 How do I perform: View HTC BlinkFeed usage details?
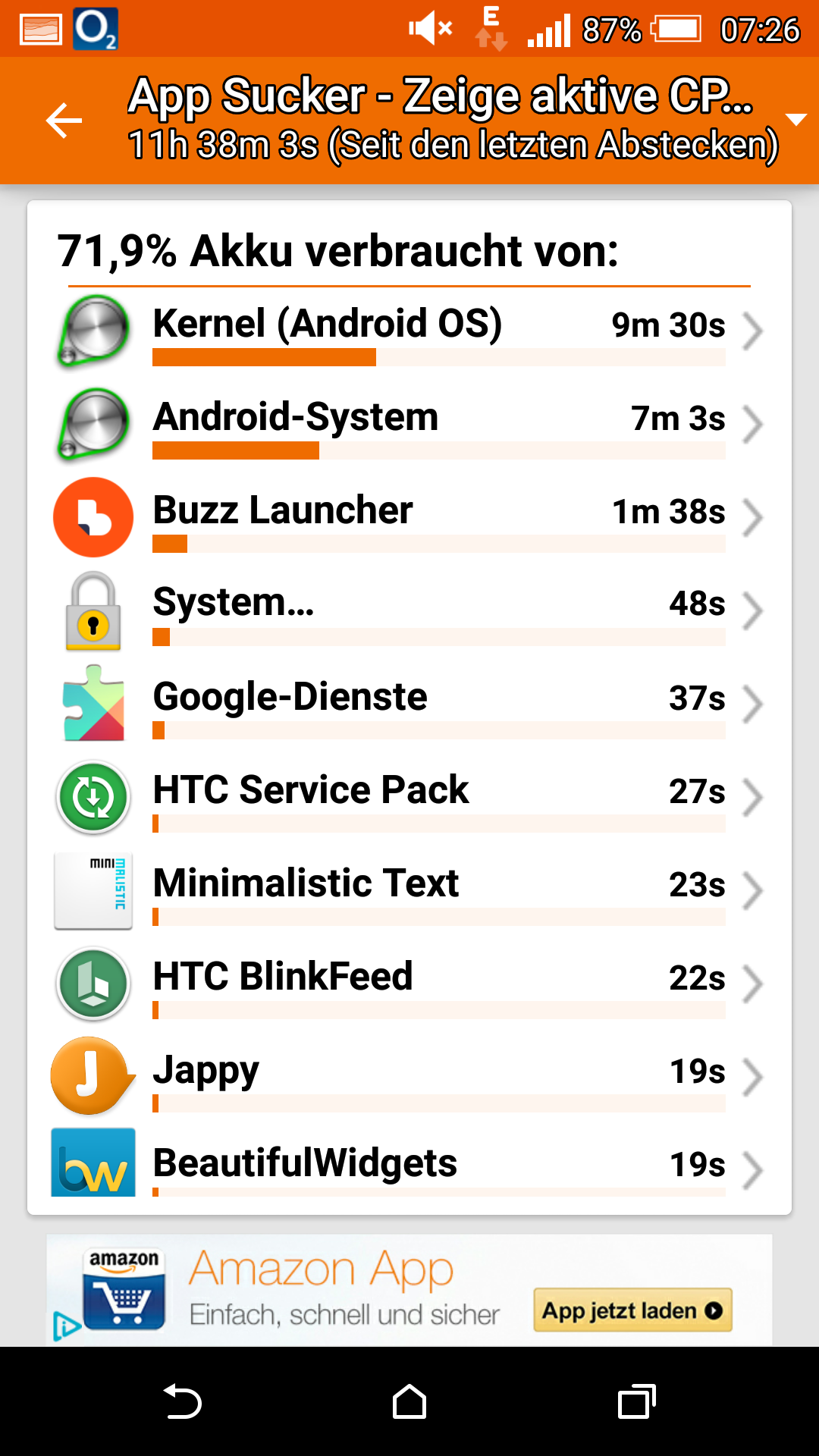point(409,984)
